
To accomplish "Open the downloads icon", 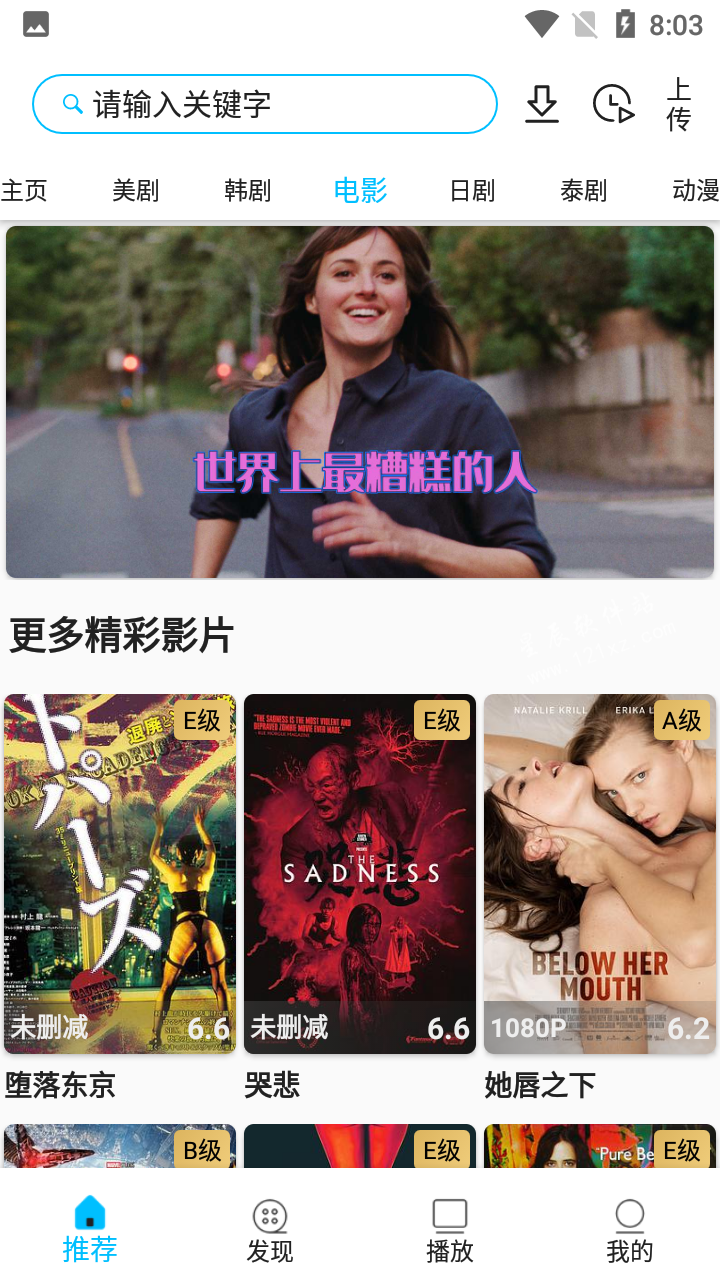I will [x=542, y=104].
